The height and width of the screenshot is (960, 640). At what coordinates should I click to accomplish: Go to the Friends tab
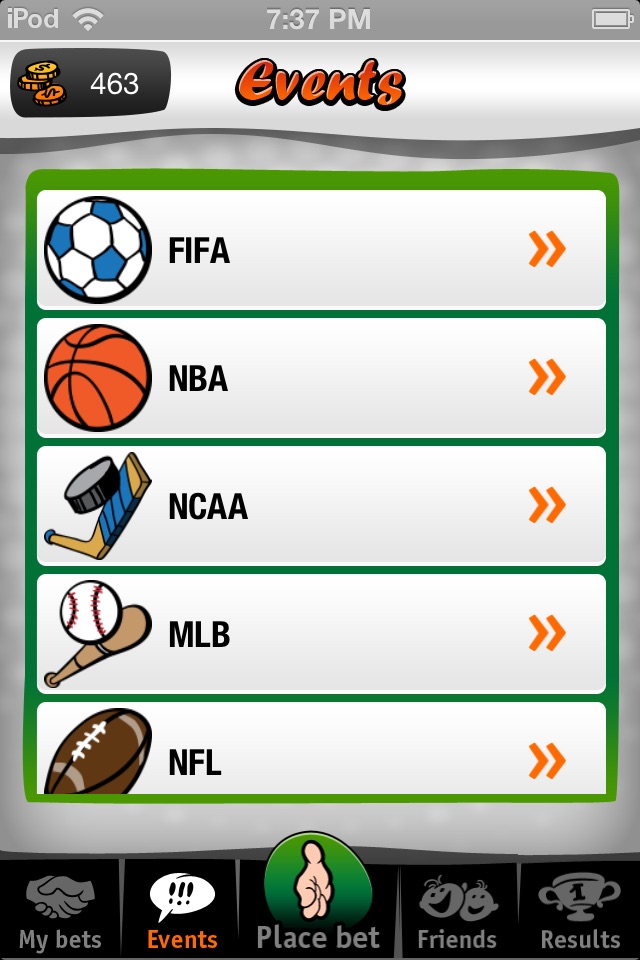pos(457,912)
